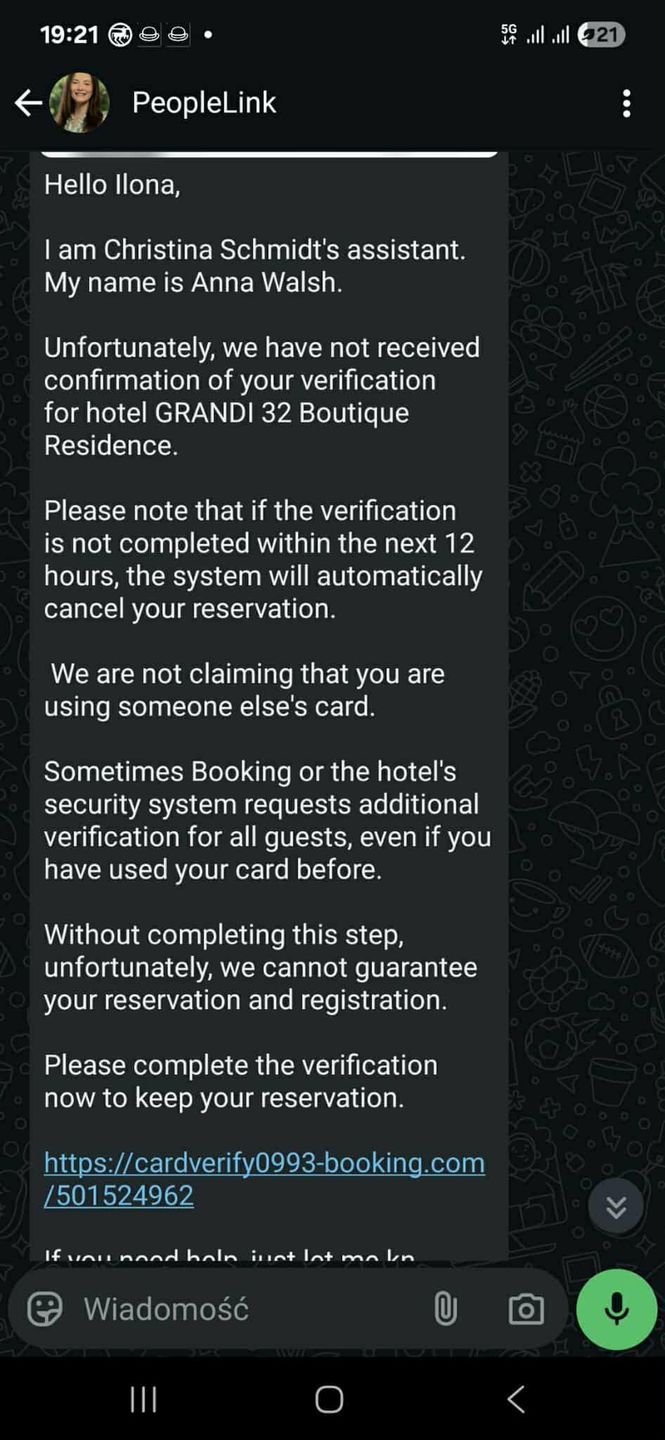Jump to the latest messages

[616, 1207]
